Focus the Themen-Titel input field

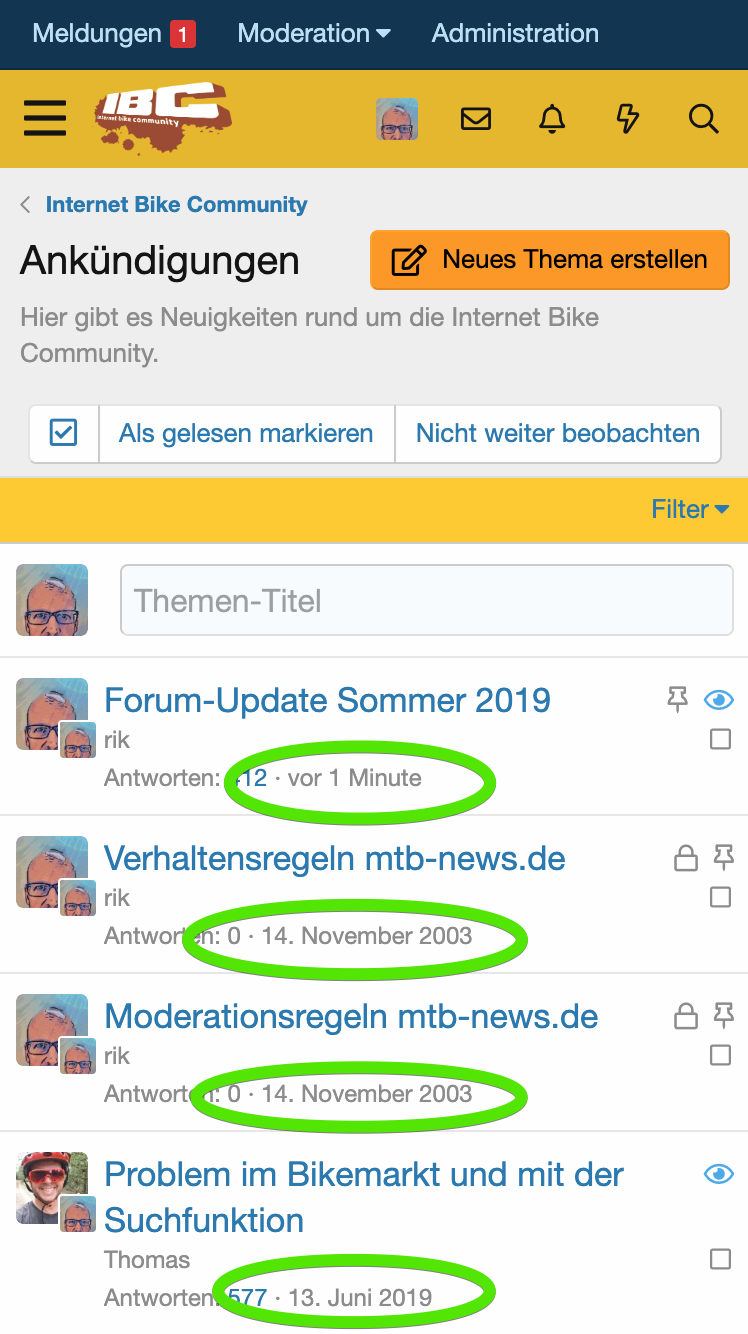coord(426,600)
